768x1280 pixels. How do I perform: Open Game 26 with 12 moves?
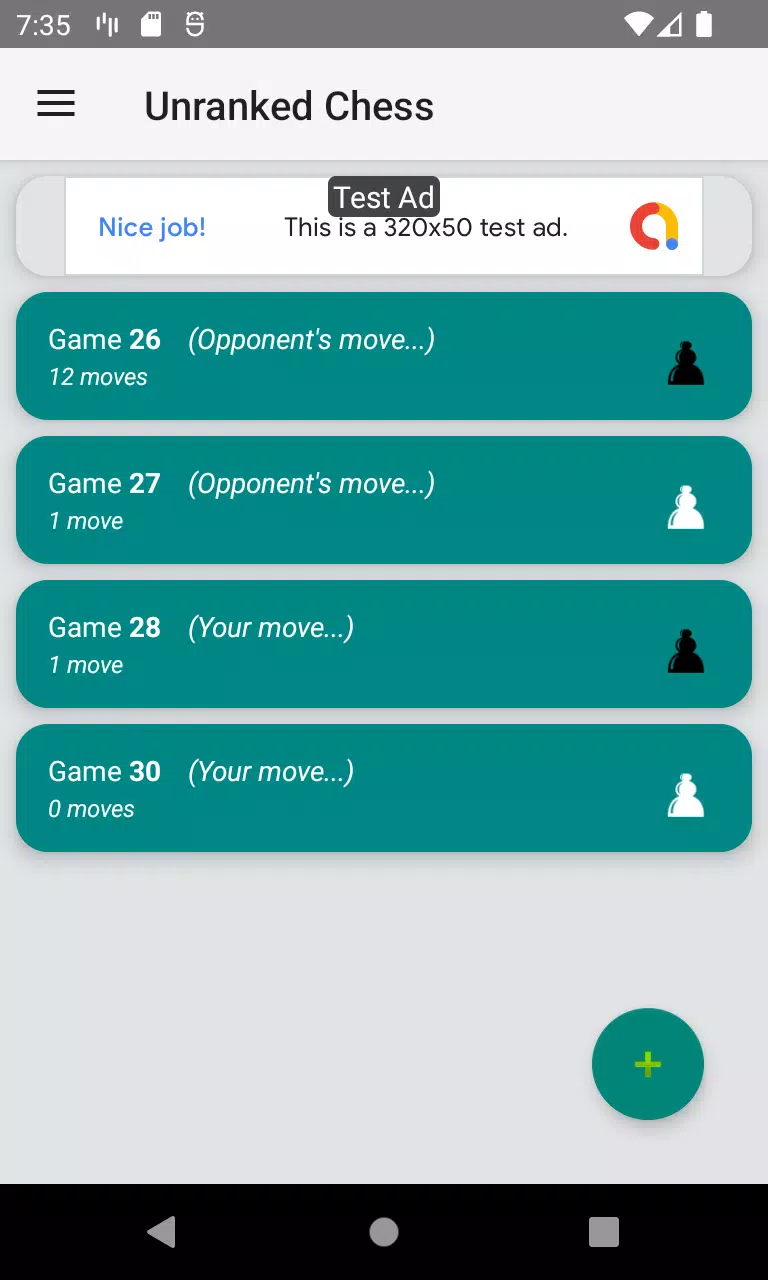383,356
